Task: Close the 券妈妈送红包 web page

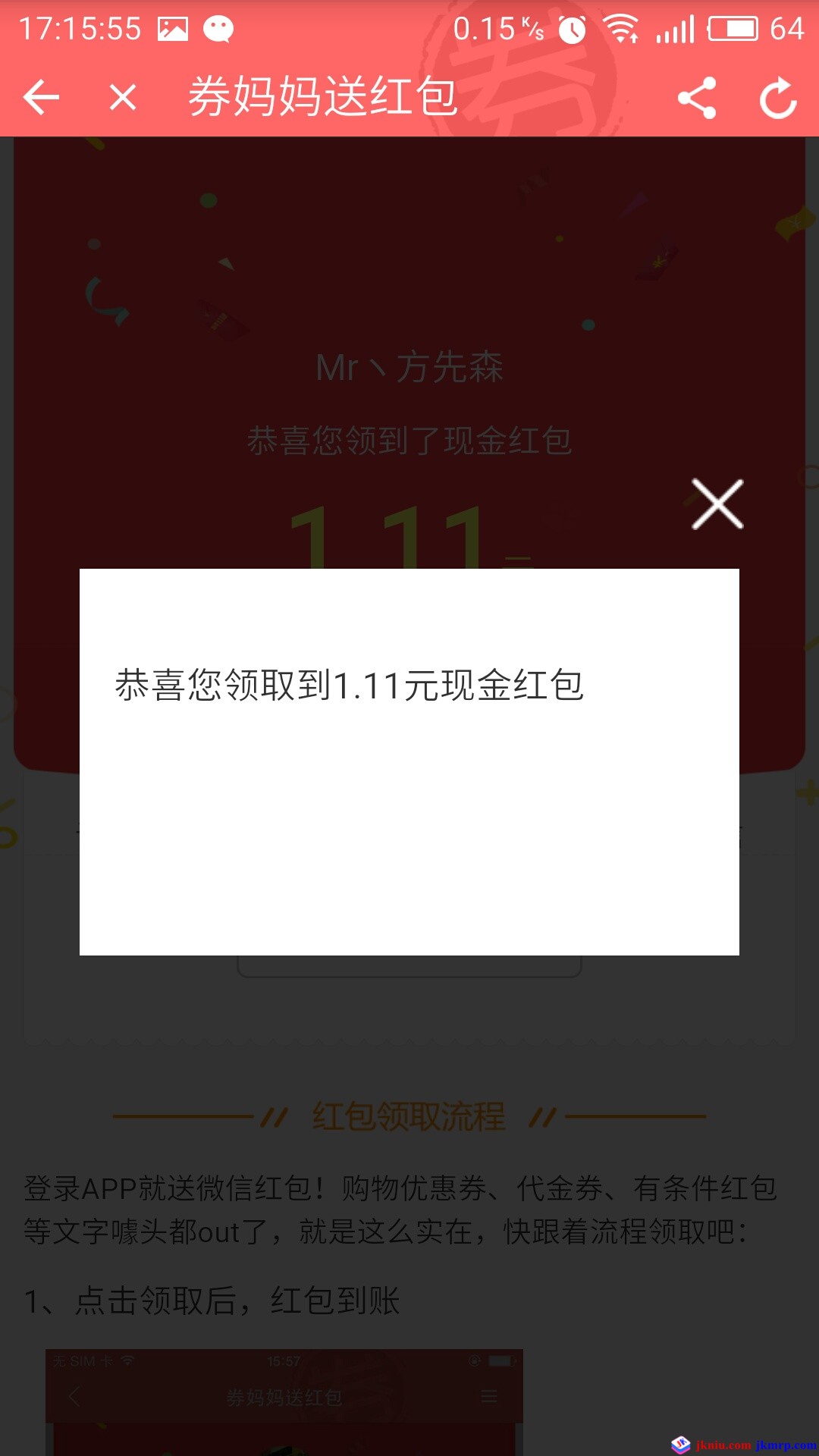Action: (122, 98)
